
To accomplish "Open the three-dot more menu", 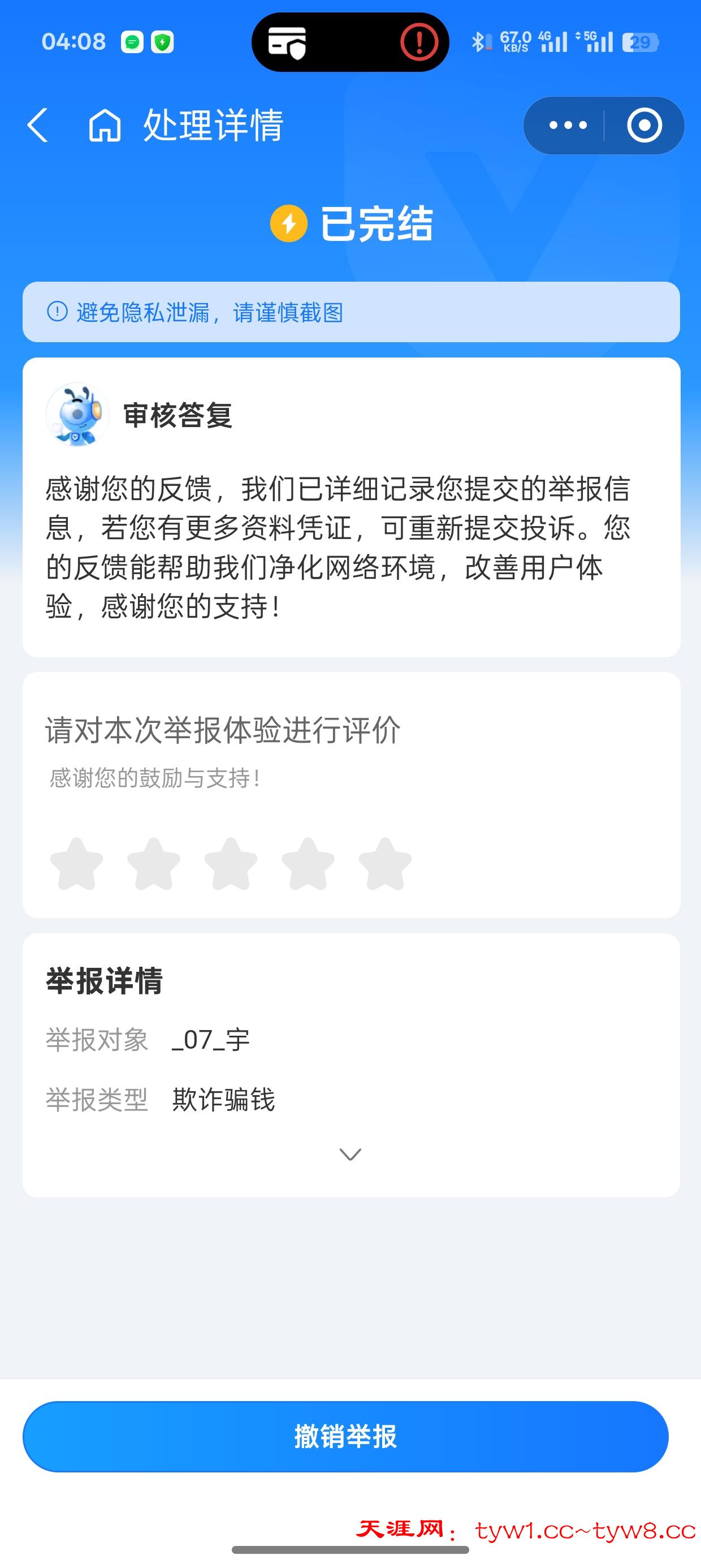I will tap(567, 126).
